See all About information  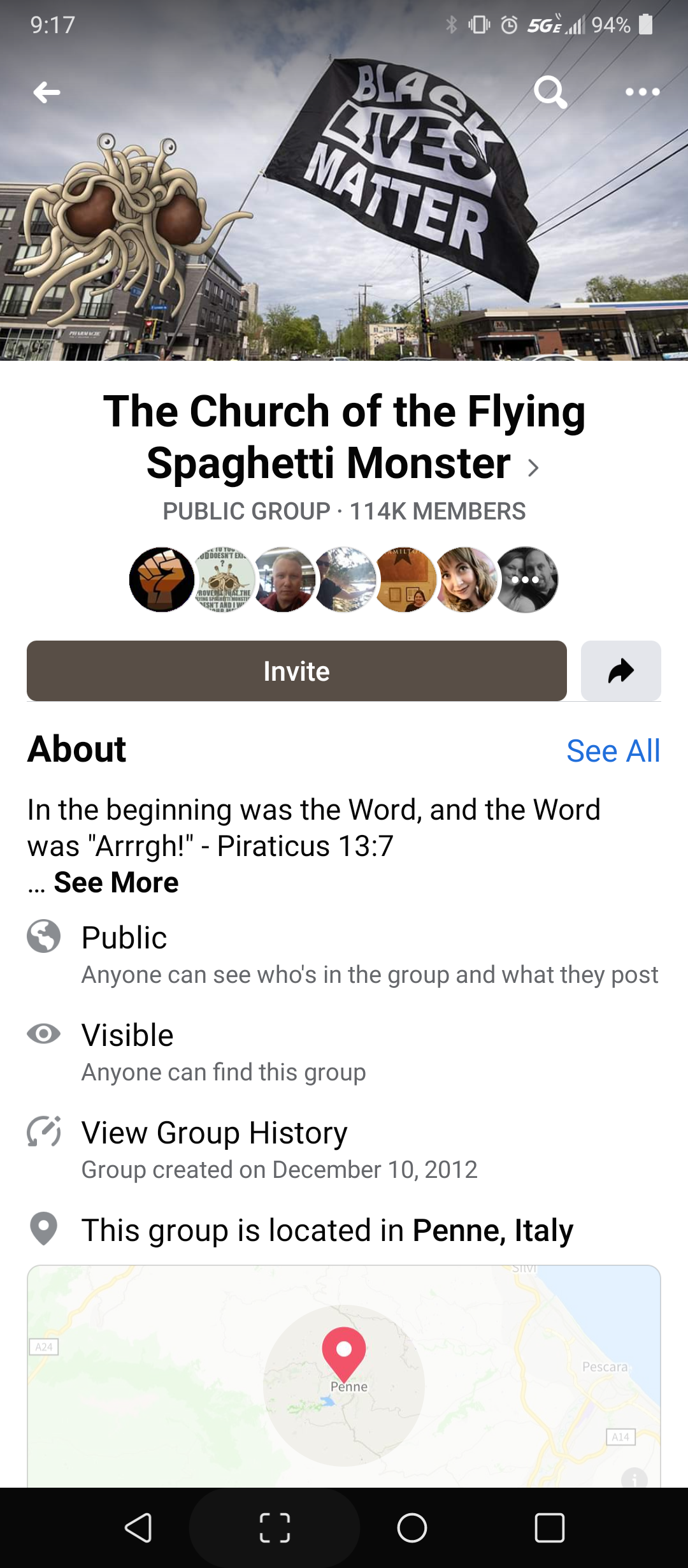(x=613, y=751)
